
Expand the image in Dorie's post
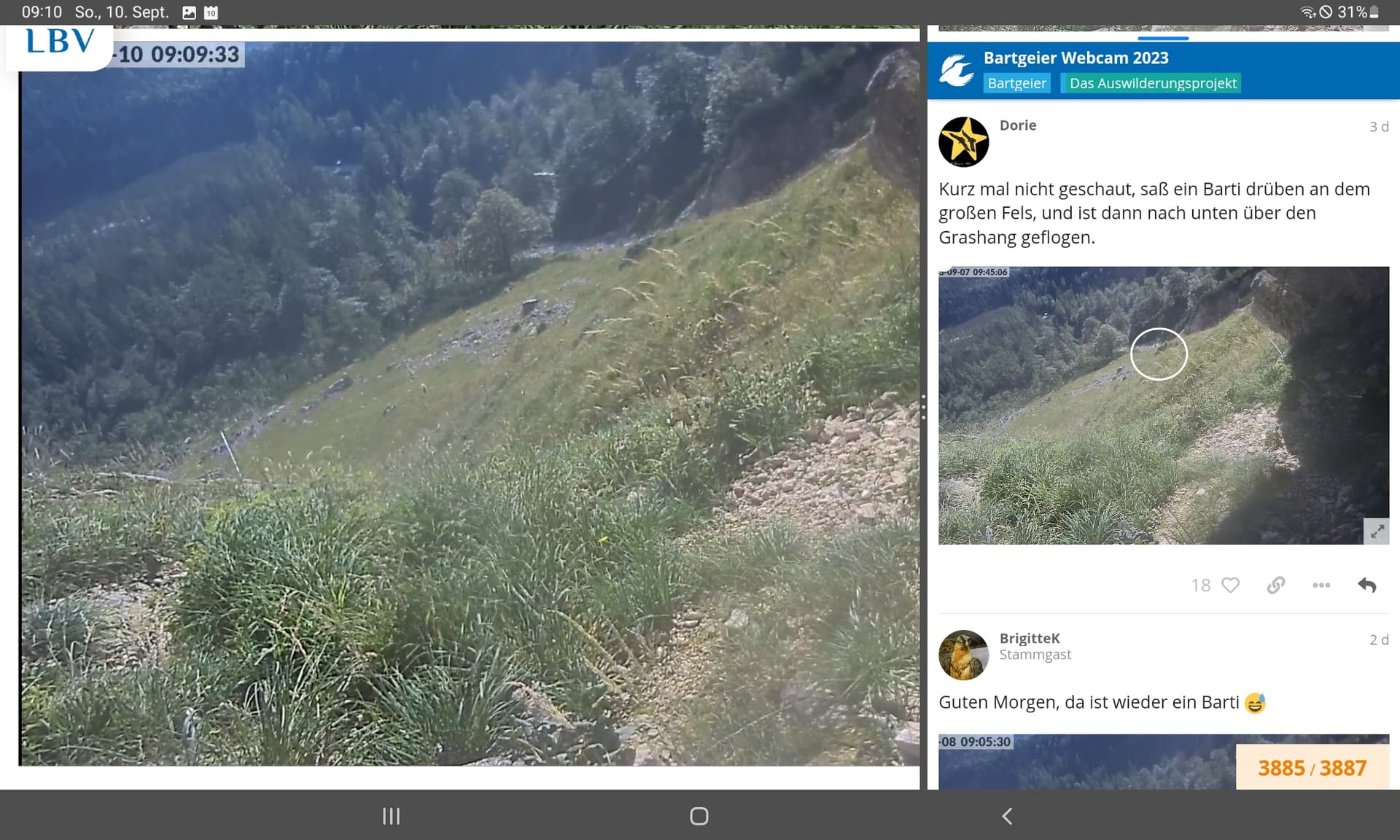point(1377,532)
